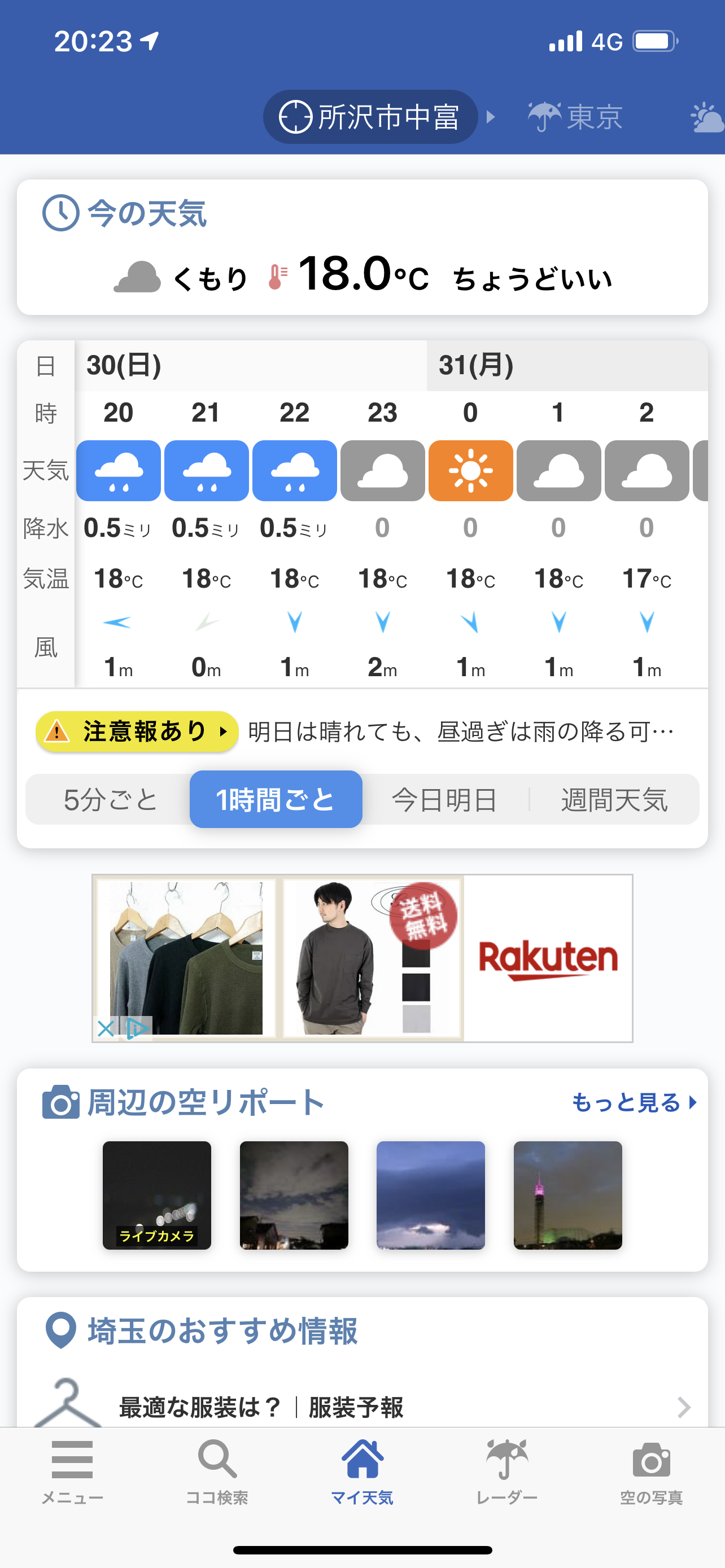This screenshot has width=725, height=1568.
Task: Switch to the 東京 location tab
Action: (575, 117)
